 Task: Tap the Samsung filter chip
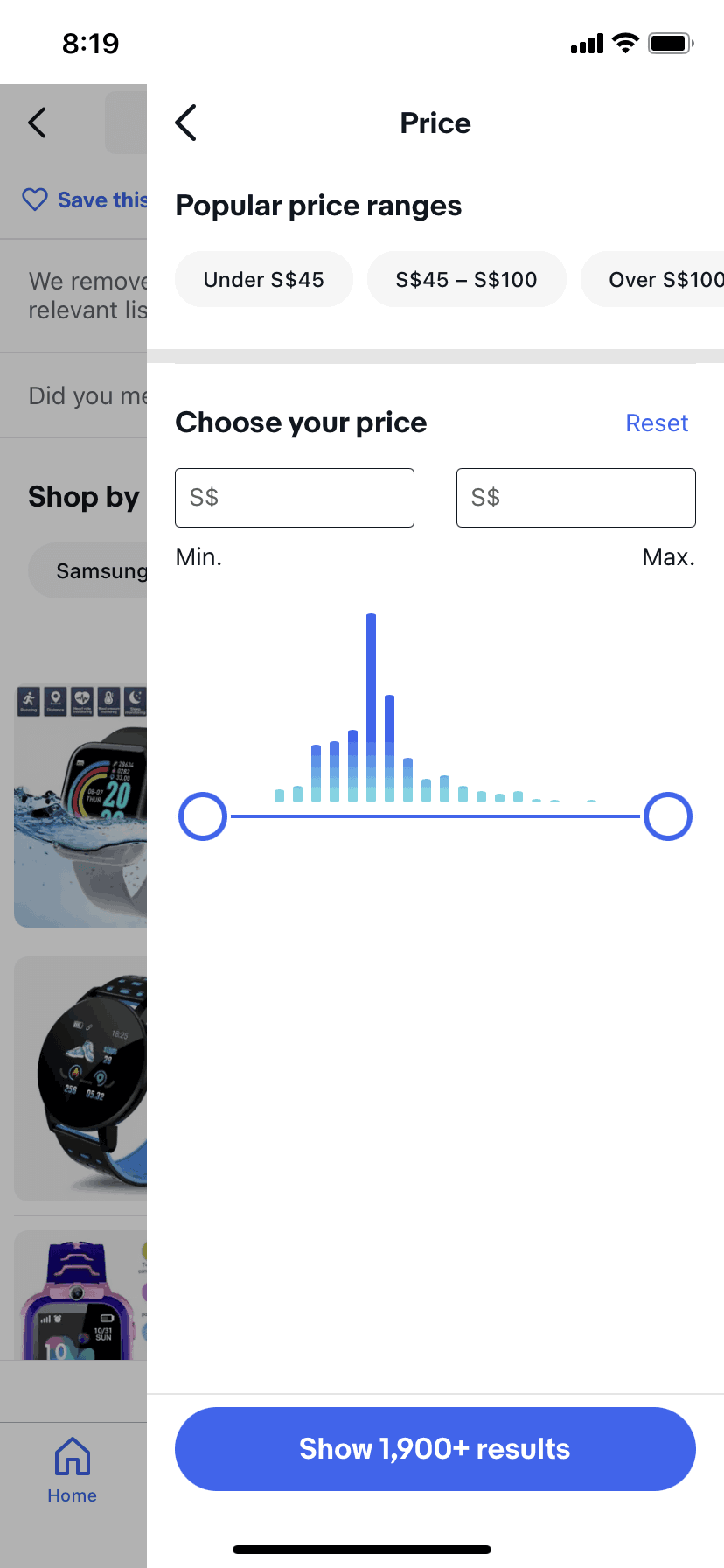101,570
